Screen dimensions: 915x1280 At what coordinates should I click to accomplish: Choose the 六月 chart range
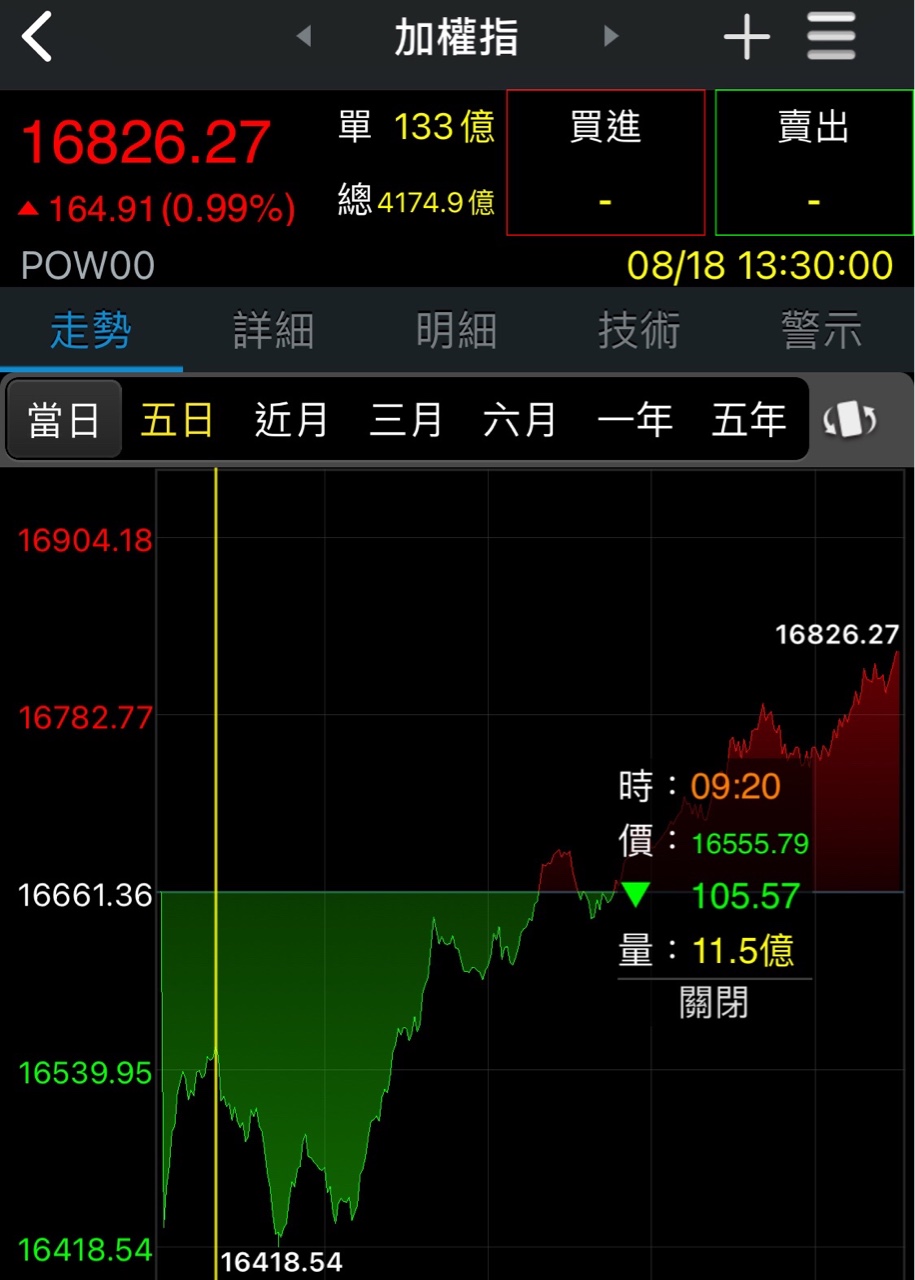click(520, 420)
